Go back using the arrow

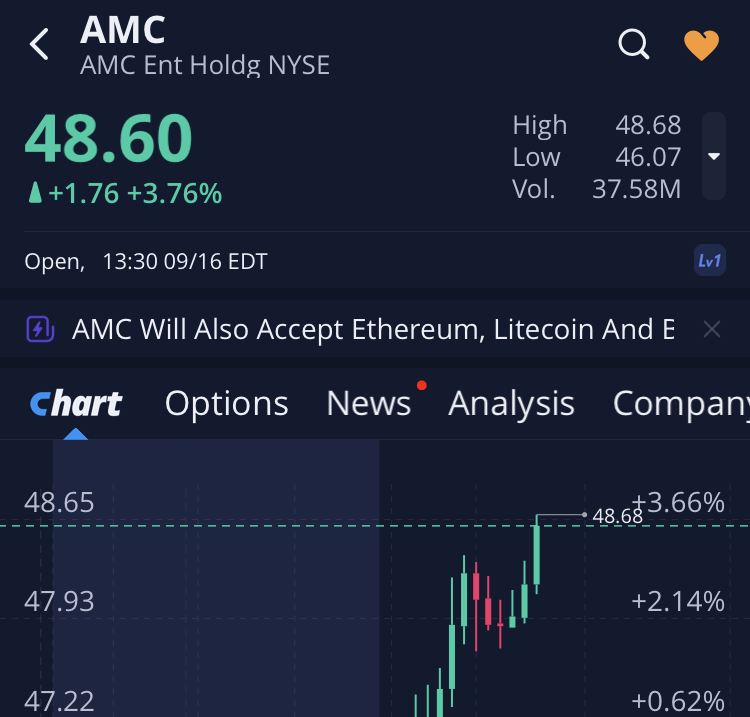click(39, 45)
